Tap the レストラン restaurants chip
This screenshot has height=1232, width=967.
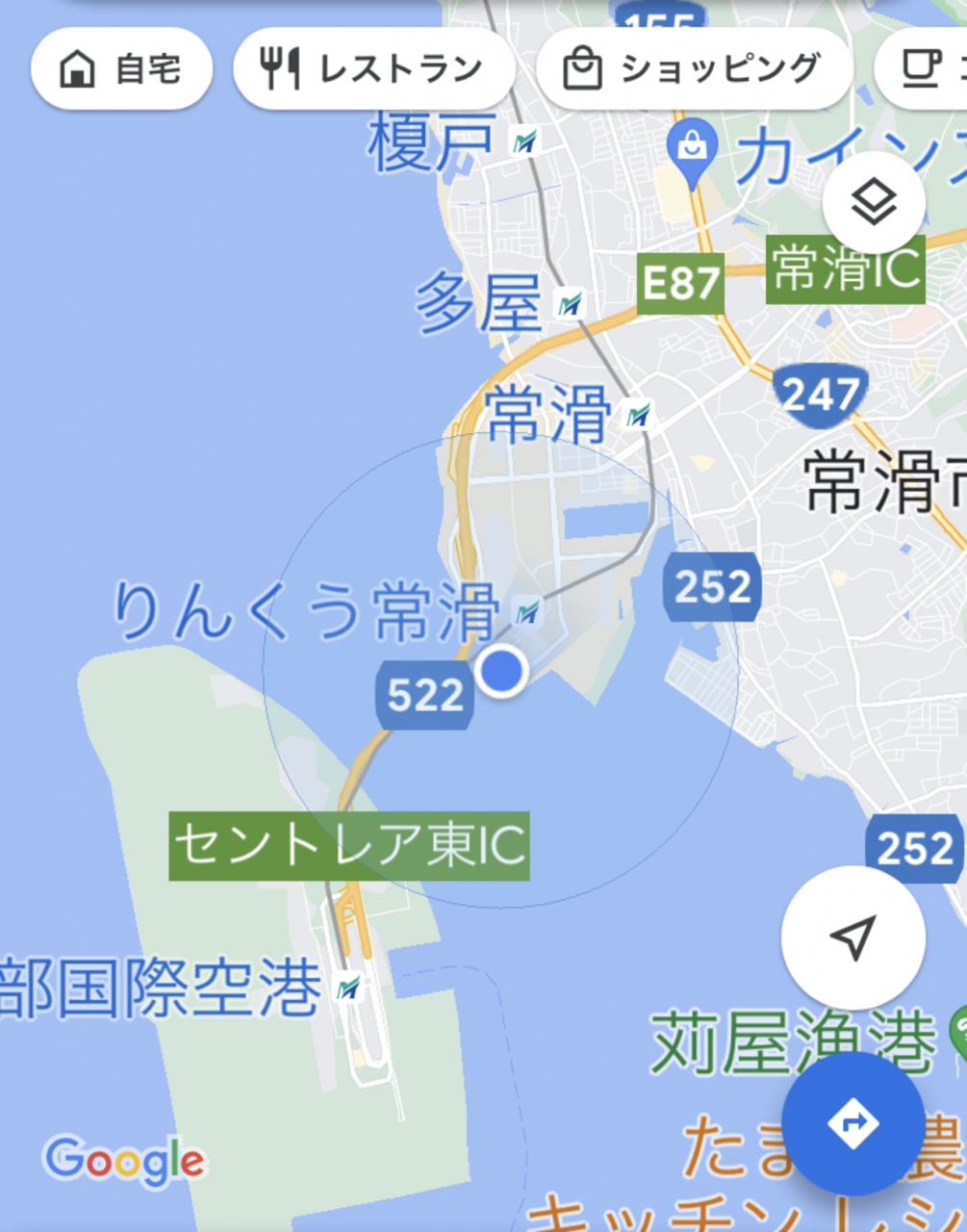tap(373, 69)
